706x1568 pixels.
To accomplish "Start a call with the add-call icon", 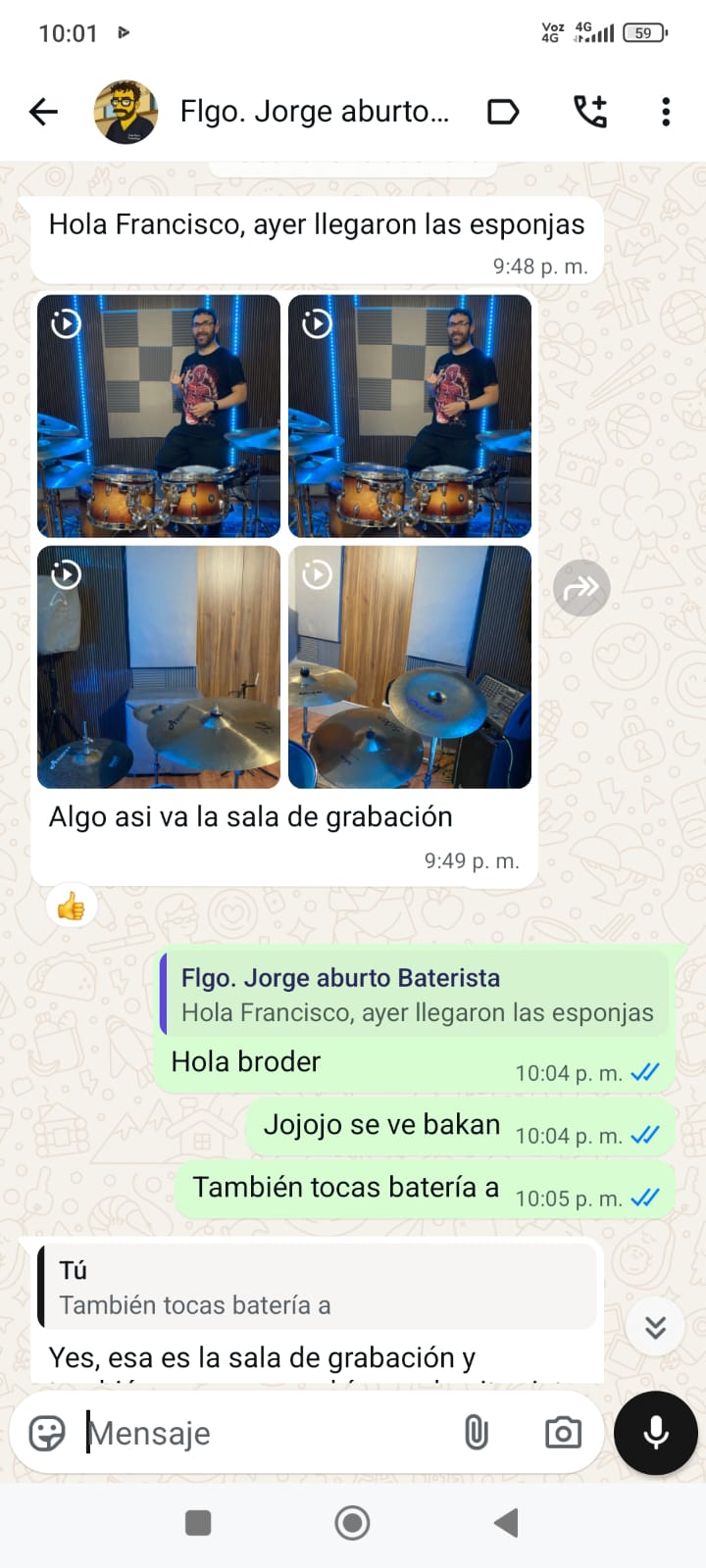I will pos(588,112).
